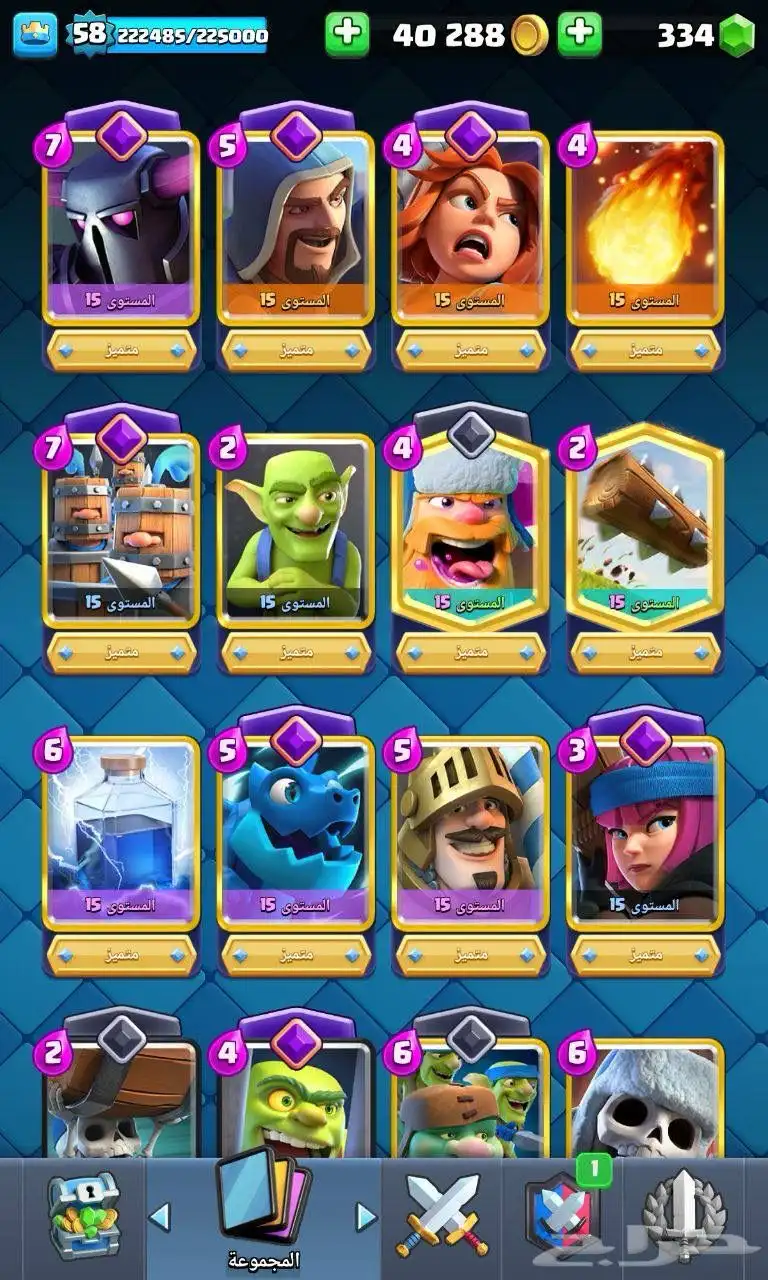Tap the green plus to add experience
Screen dimensions: 768x1280
tap(347, 35)
